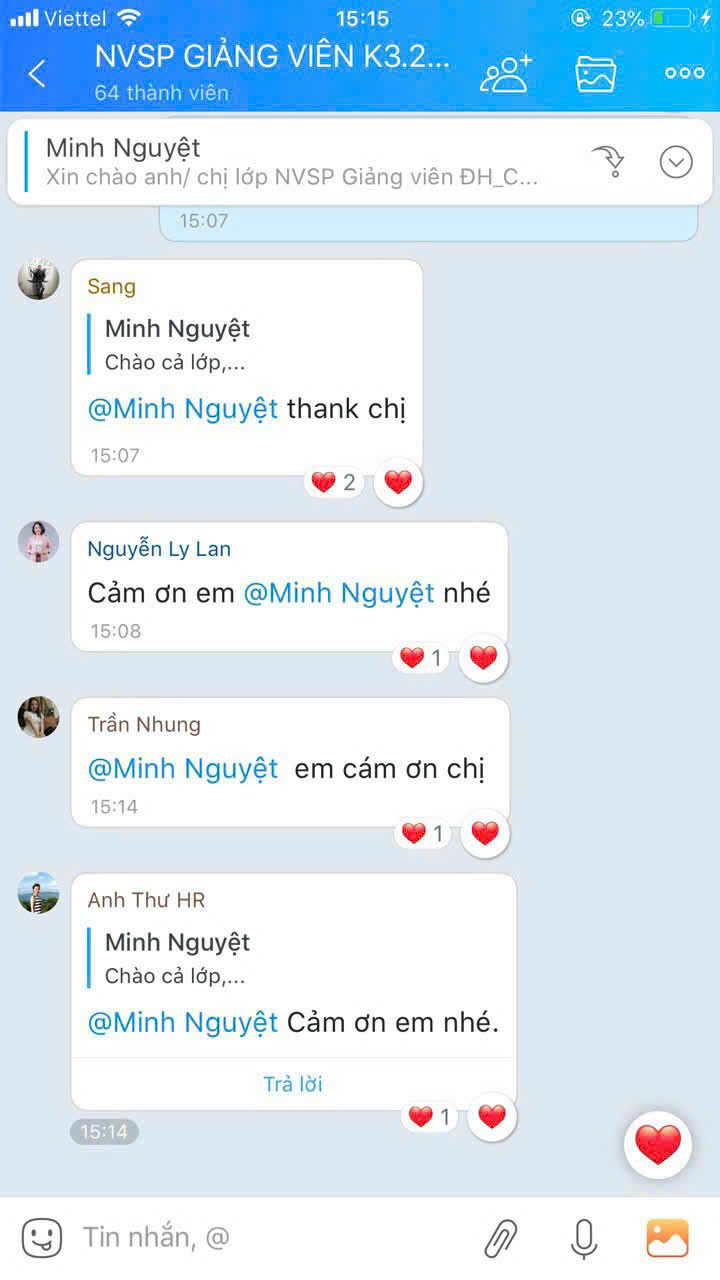Add members to the group

point(505,73)
